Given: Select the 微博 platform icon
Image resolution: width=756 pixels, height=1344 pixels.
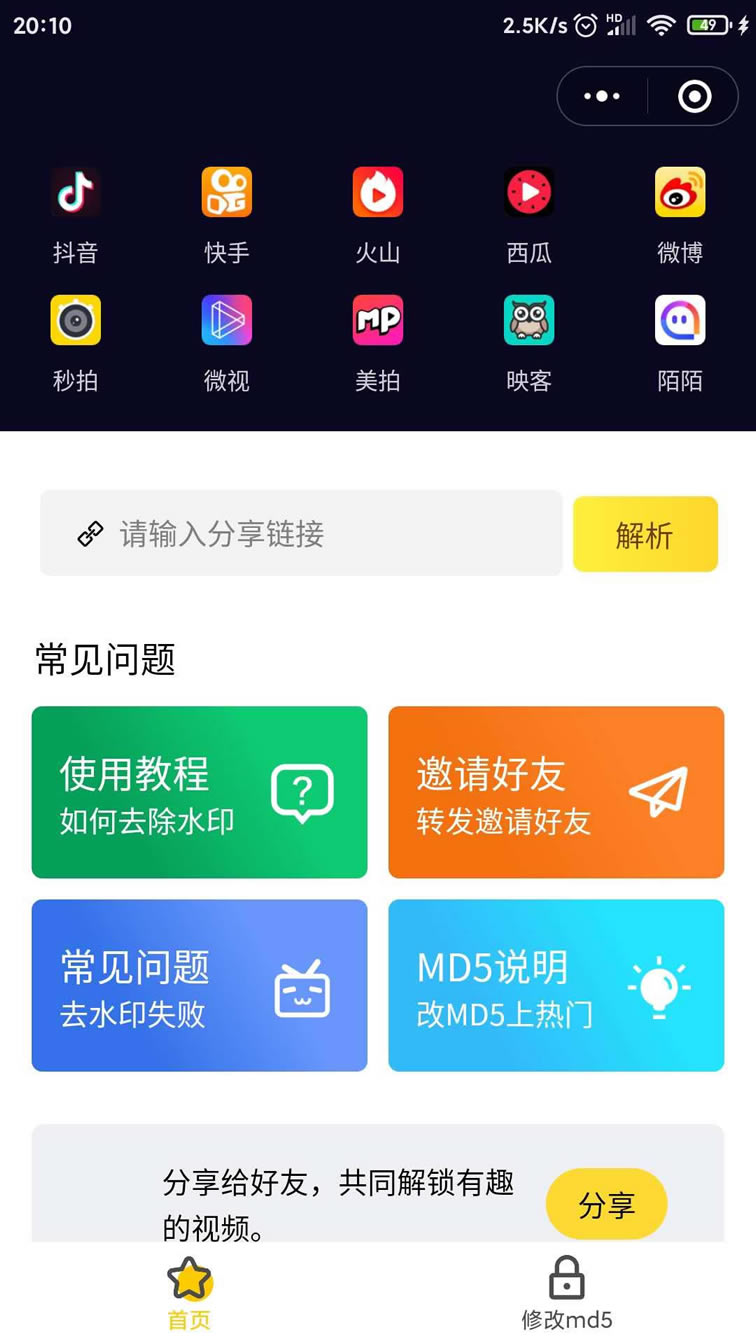Looking at the screenshot, I should click(680, 192).
